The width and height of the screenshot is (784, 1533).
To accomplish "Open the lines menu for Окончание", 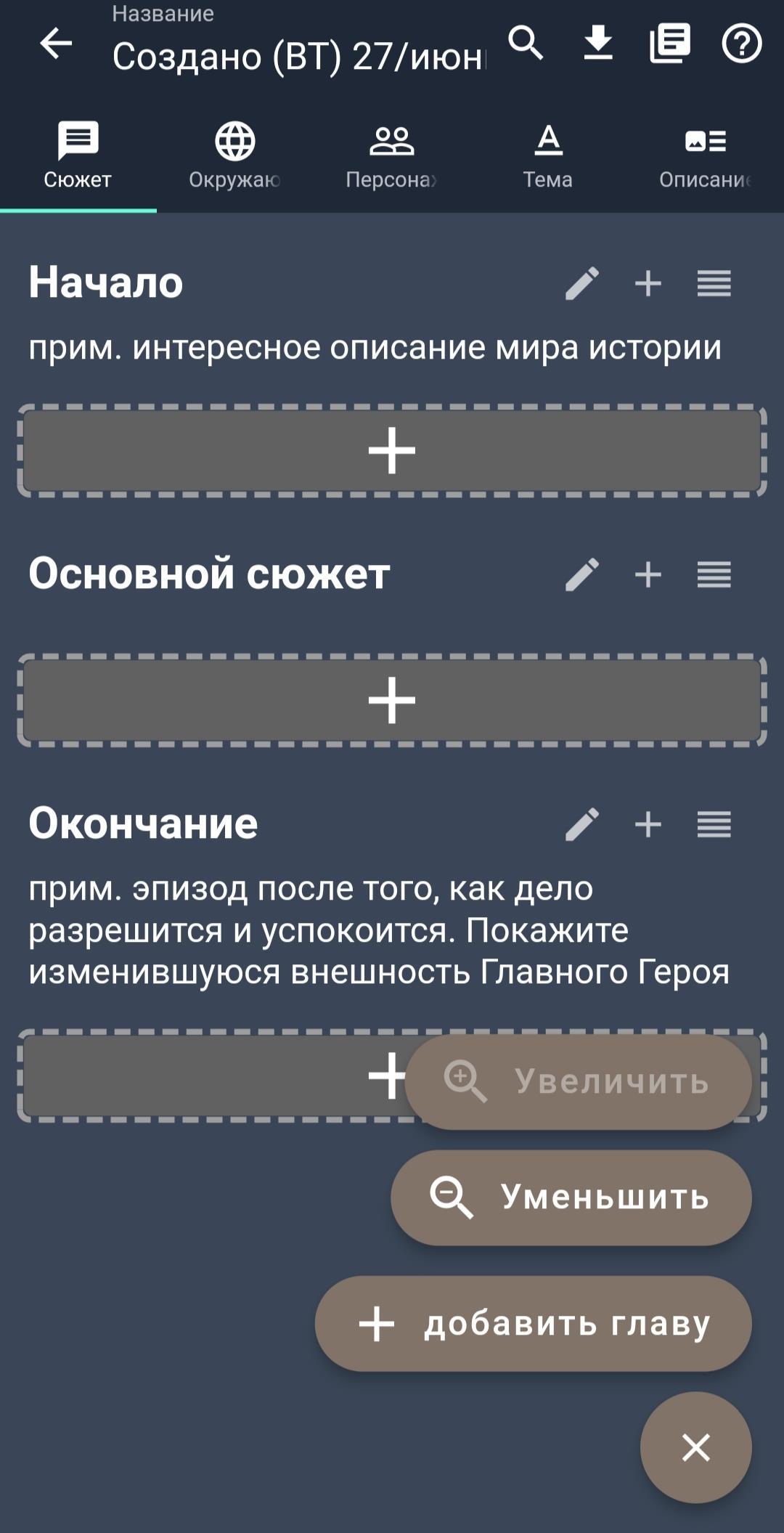I will (x=714, y=825).
